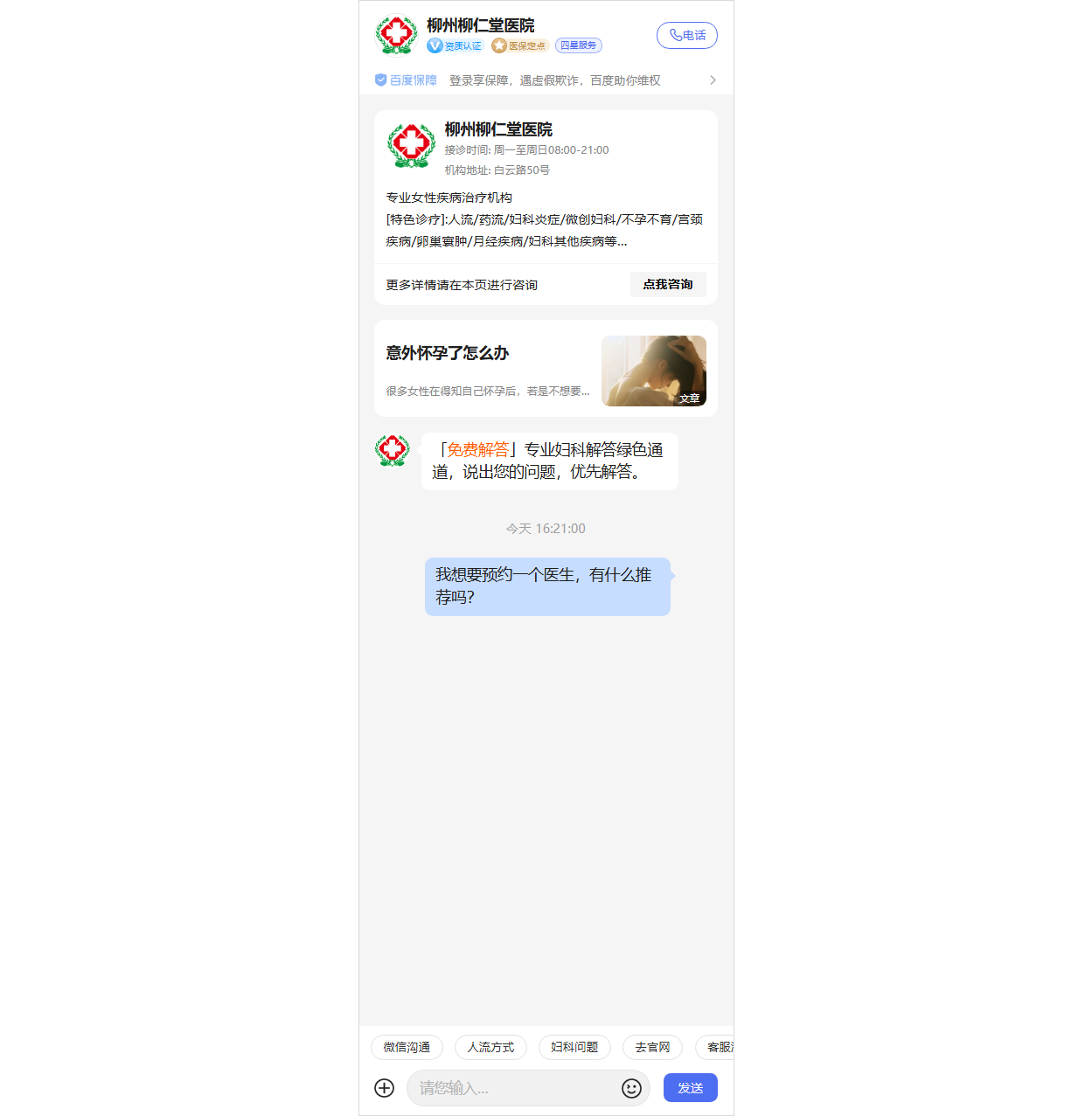Open the emoji picker
The width and height of the screenshot is (1092, 1116).
tap(631, 1088)
